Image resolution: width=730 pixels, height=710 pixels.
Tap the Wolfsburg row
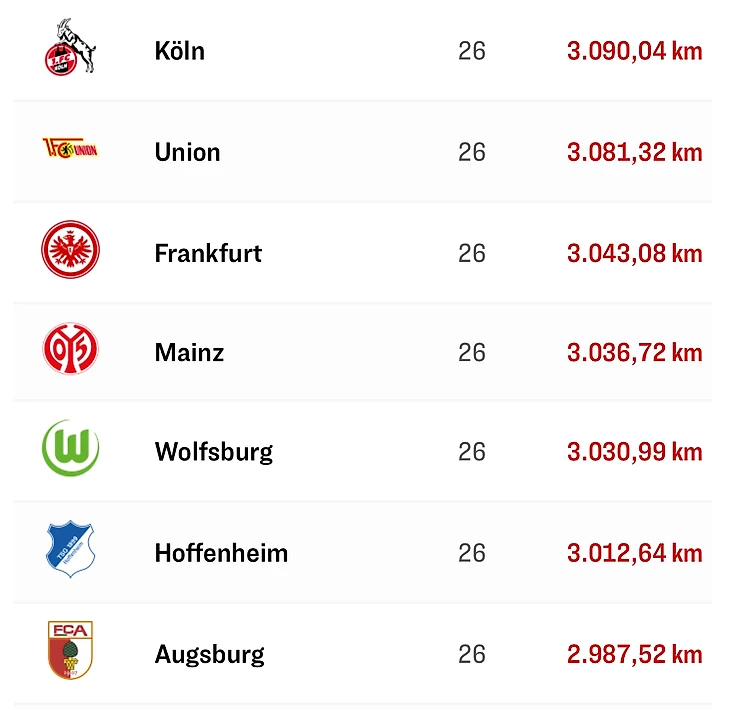click(x=213, y=452)
